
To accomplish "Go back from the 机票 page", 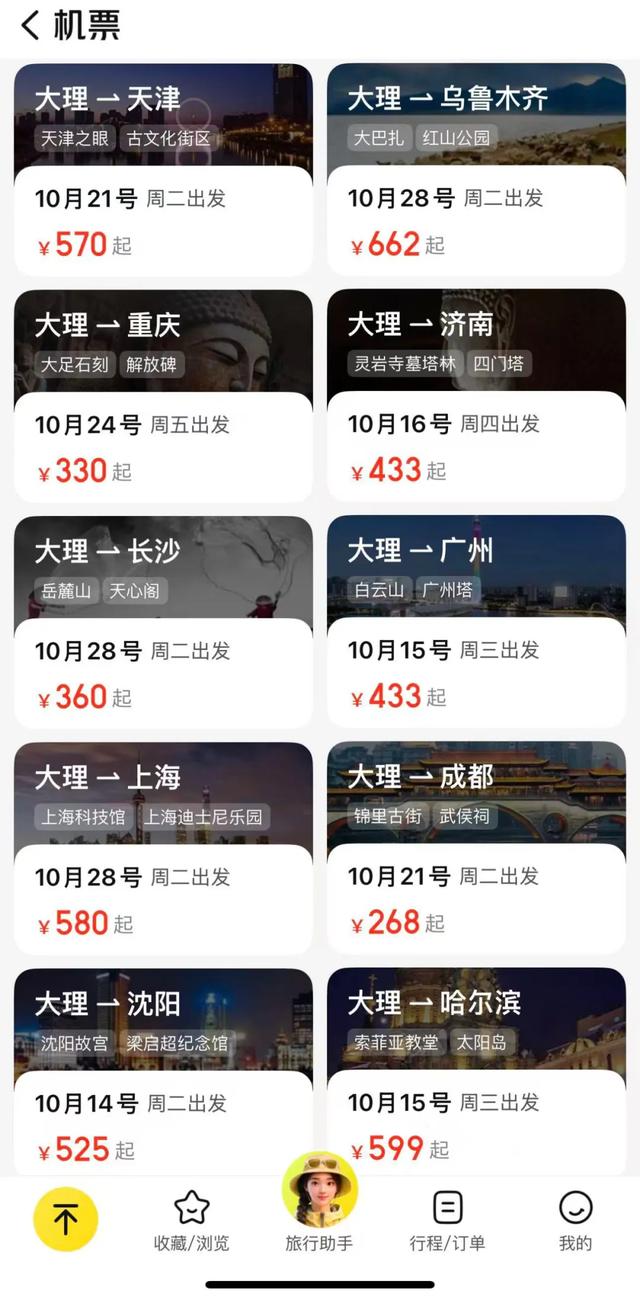I will (x=30, y=26).
